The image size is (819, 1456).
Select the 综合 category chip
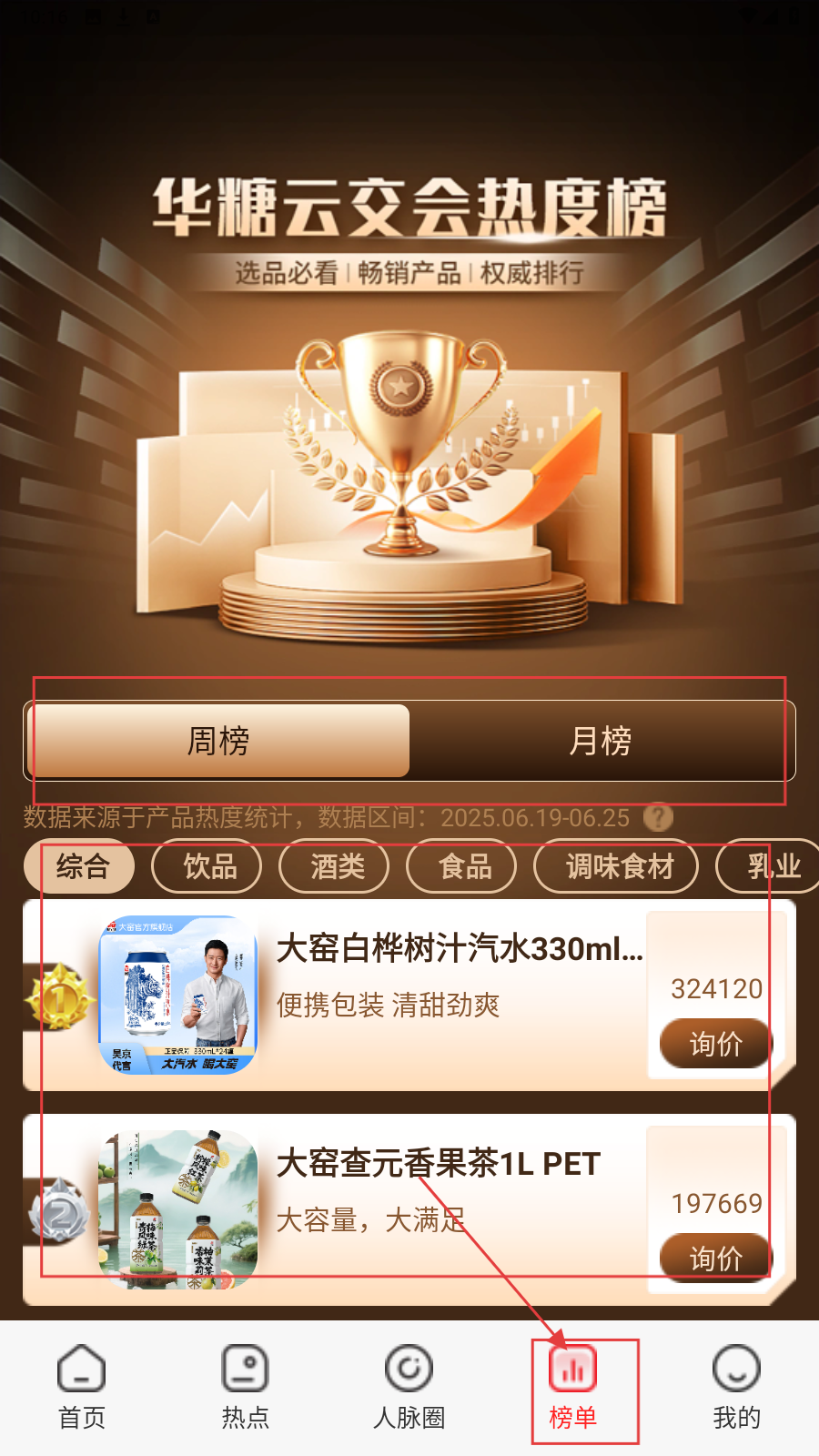tap(80, 866)
